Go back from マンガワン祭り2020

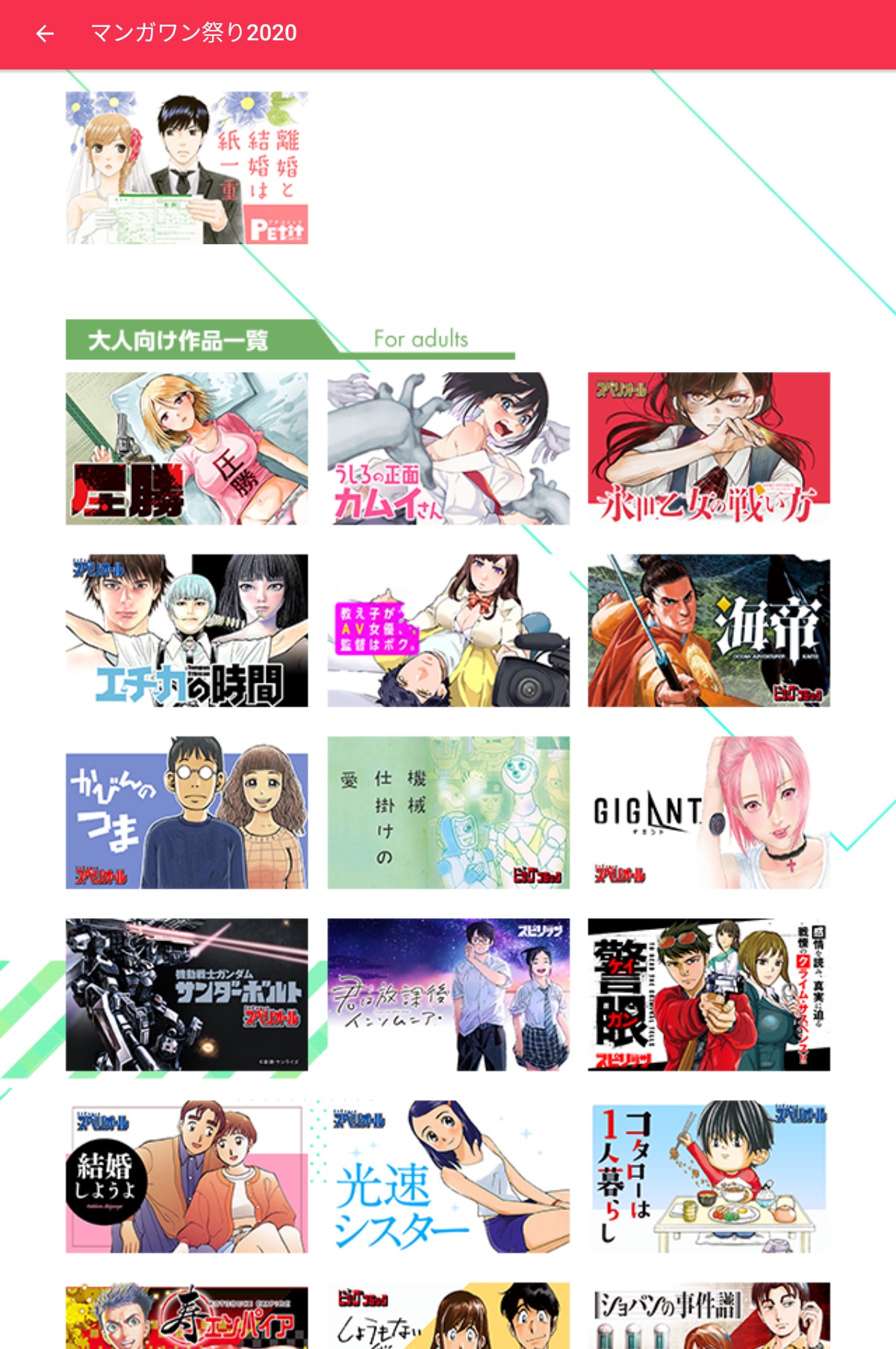(45, 34)
